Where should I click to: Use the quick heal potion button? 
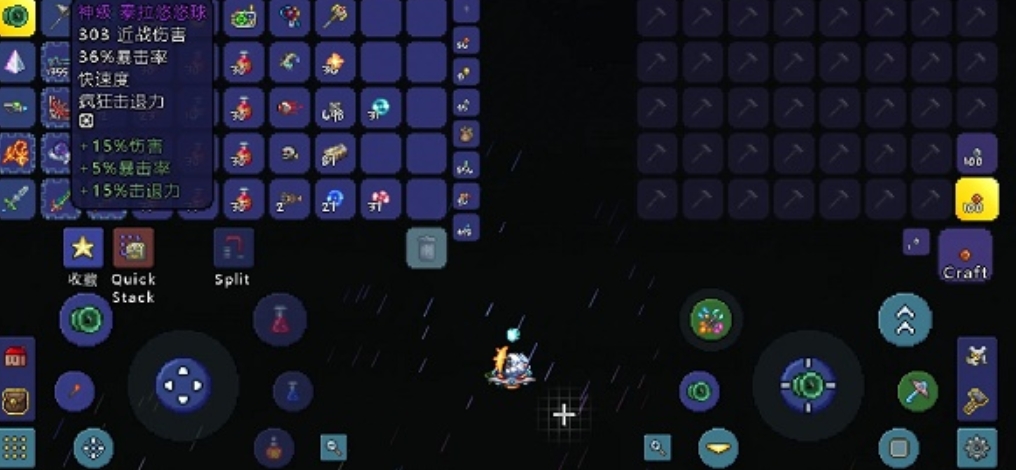click(x=279, y=320)
